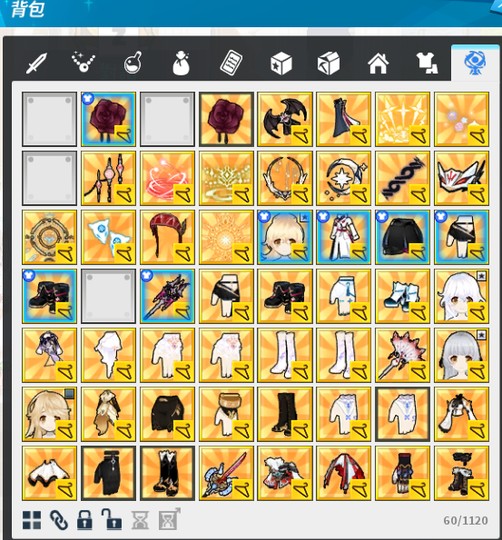The height and width of the screenshot is (540, 502).
Task: Open the money bag materials tab
Action: pyautogui.click(x=181, y=63)
